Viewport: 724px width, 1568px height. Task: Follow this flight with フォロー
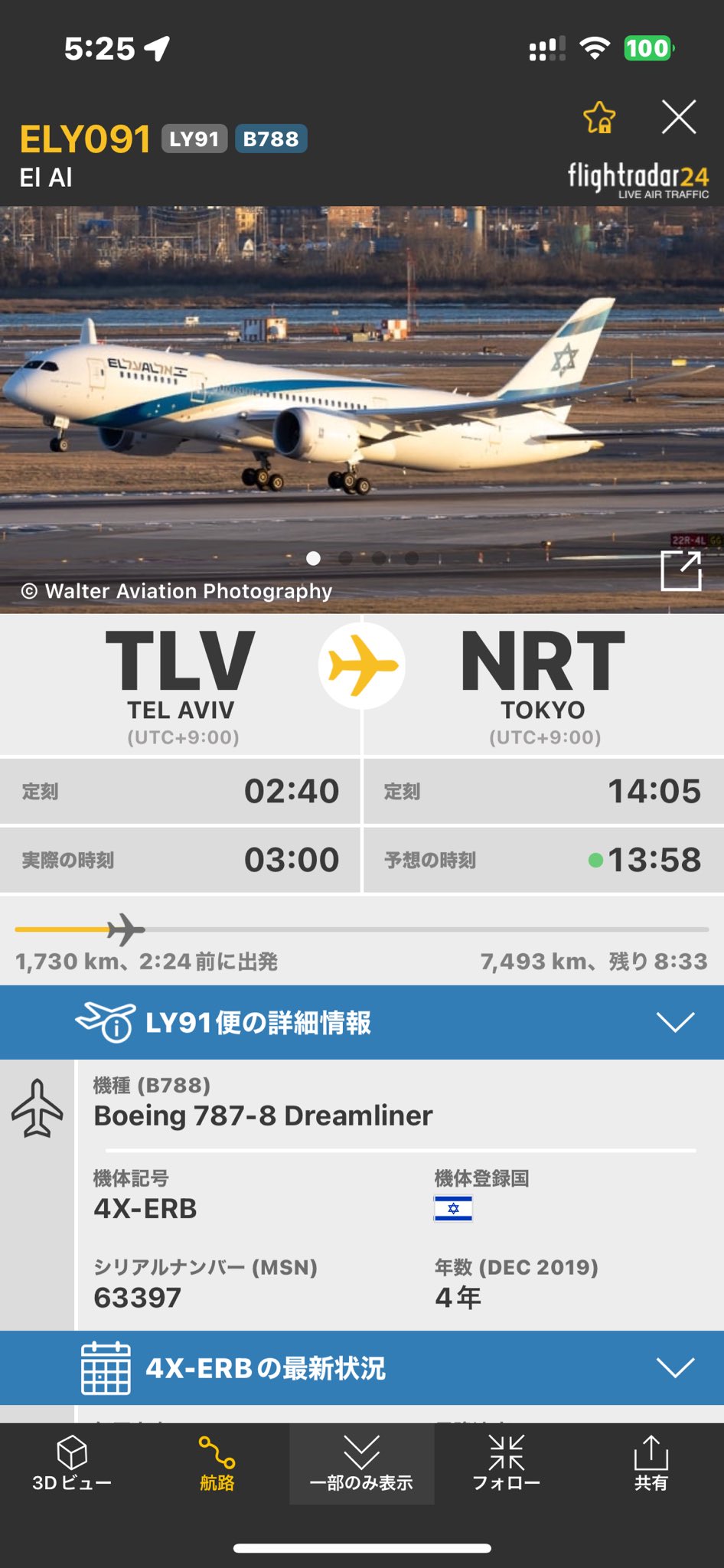506,1463
